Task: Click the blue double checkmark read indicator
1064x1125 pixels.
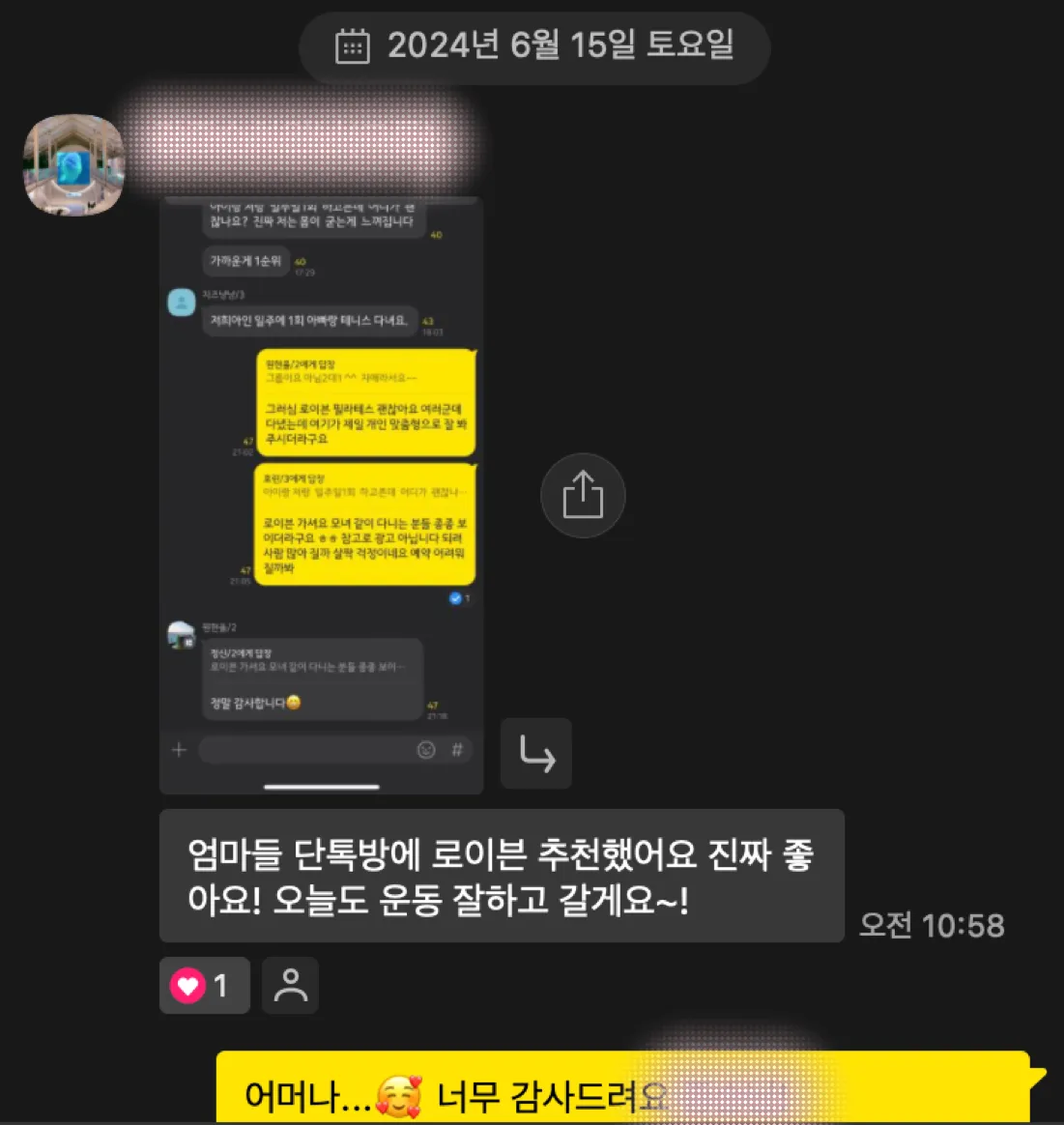Action: (454, 598)
